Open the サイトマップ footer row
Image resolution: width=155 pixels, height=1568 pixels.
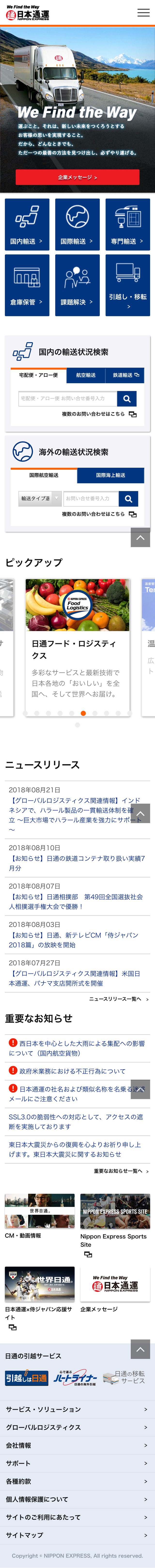(x=77, y=1535)
